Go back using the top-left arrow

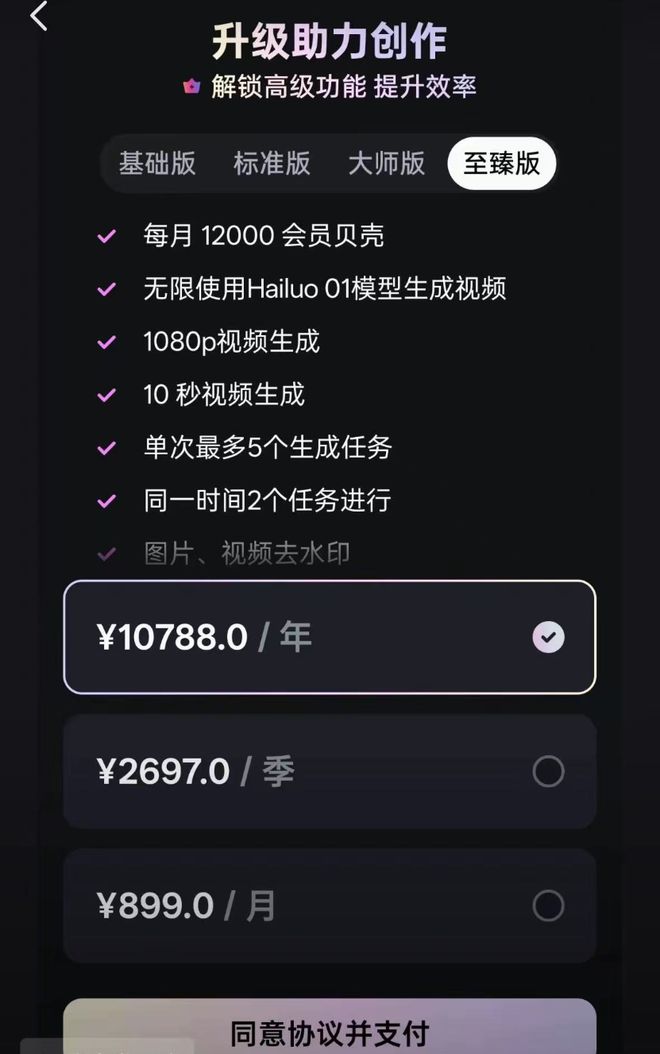coord(38,16)
